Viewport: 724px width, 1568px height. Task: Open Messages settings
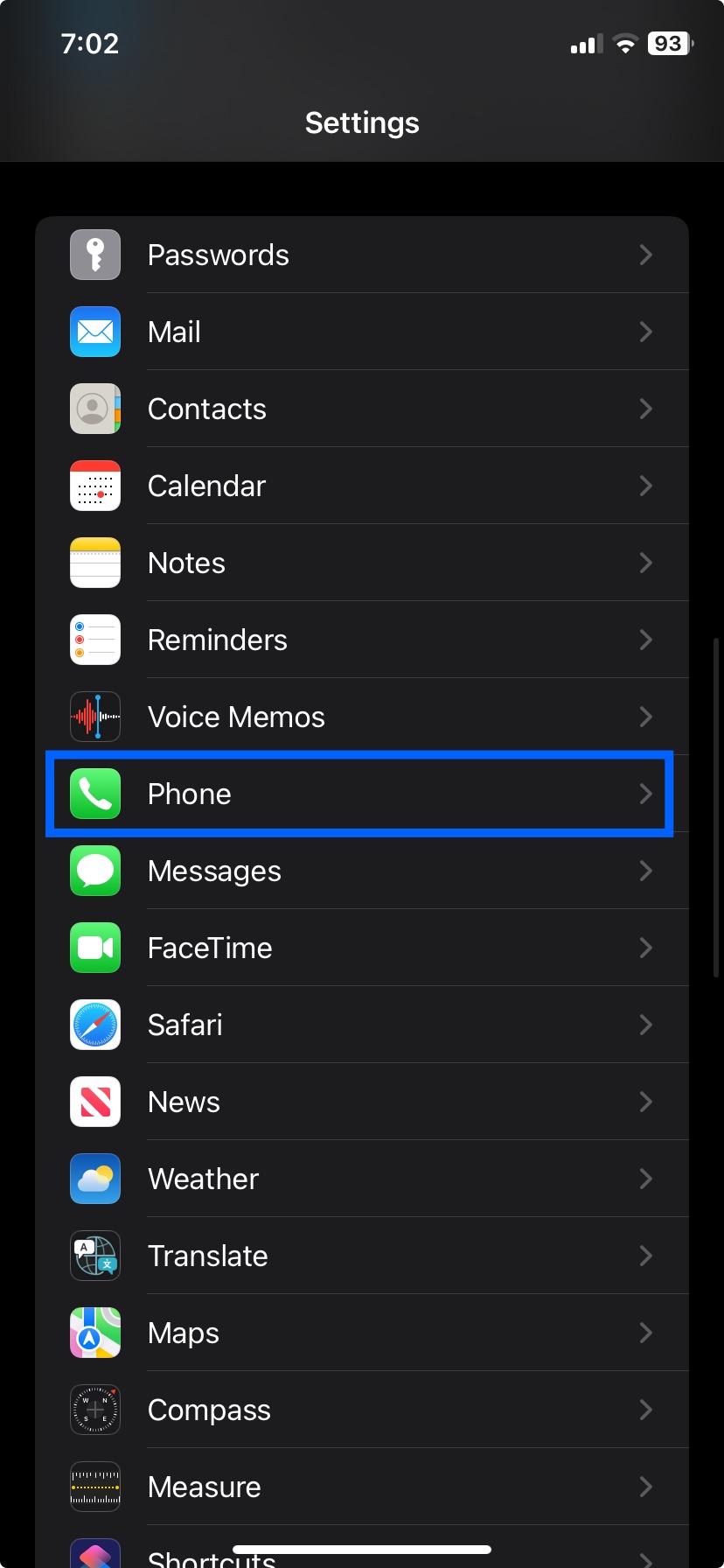click(x=362, y=871)
